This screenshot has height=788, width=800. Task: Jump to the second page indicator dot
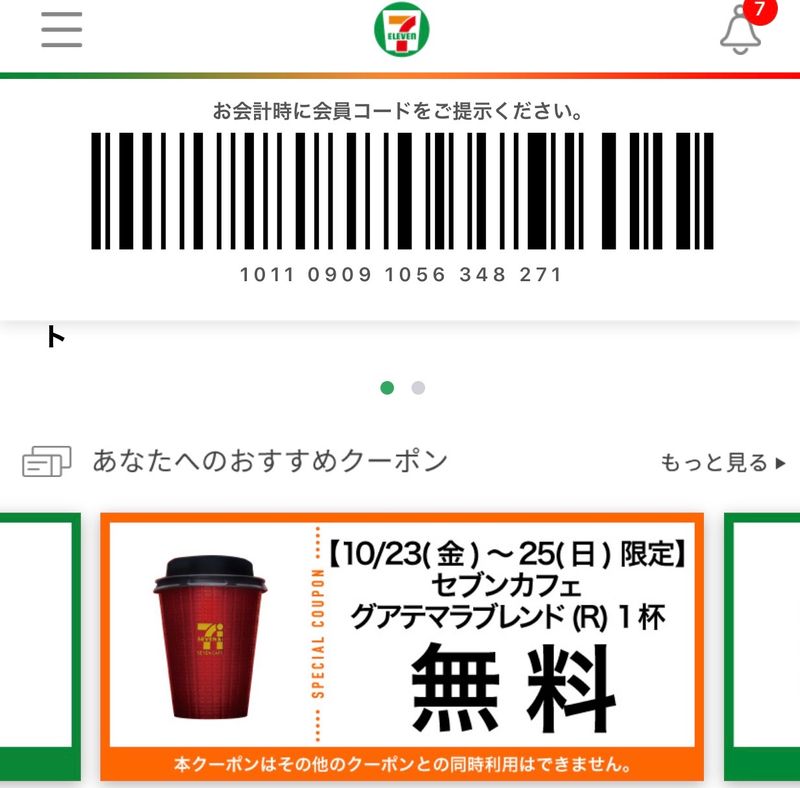point(418,388)
